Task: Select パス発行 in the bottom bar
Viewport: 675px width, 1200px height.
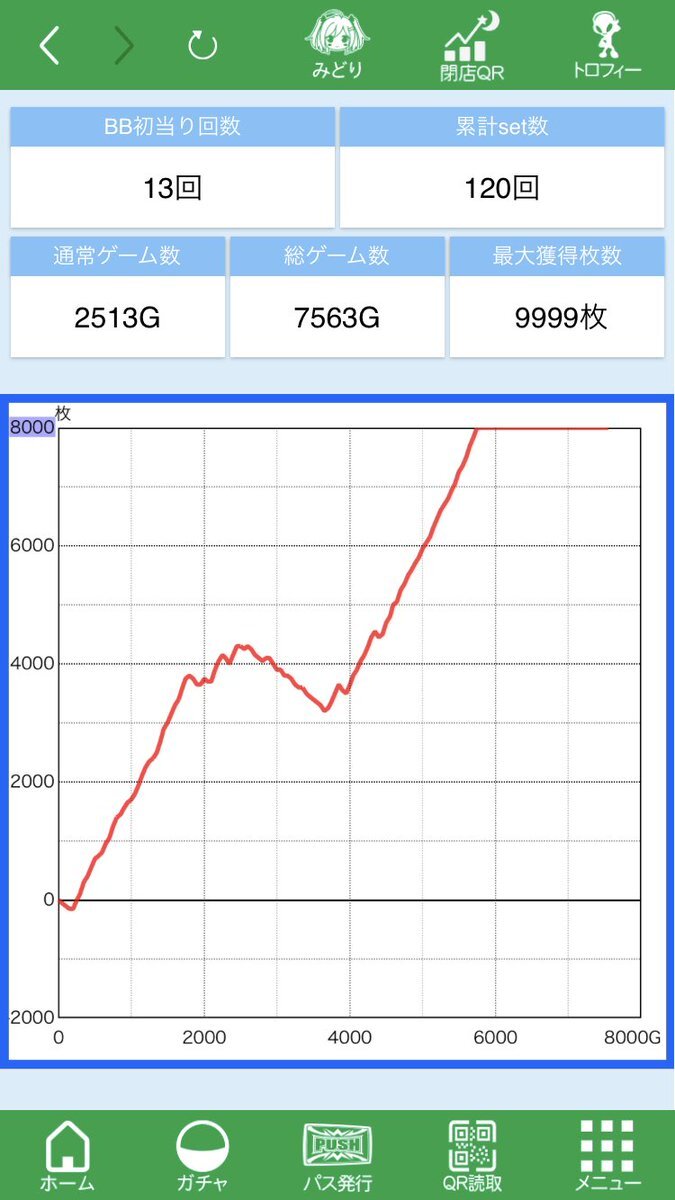Action: coord(337,1155)
